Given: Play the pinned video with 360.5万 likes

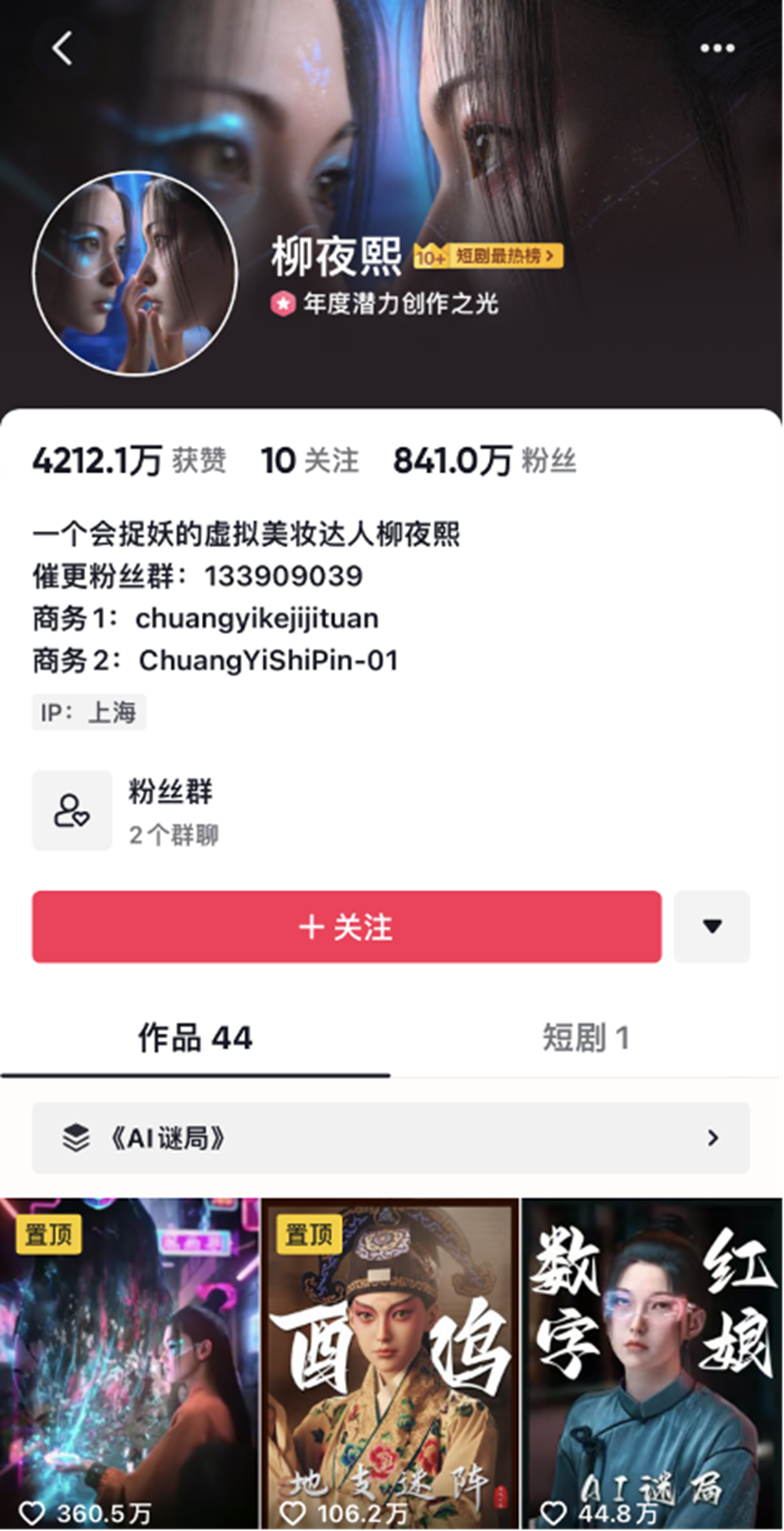Looking at the screenshot, I should (x=129, y=1362).
